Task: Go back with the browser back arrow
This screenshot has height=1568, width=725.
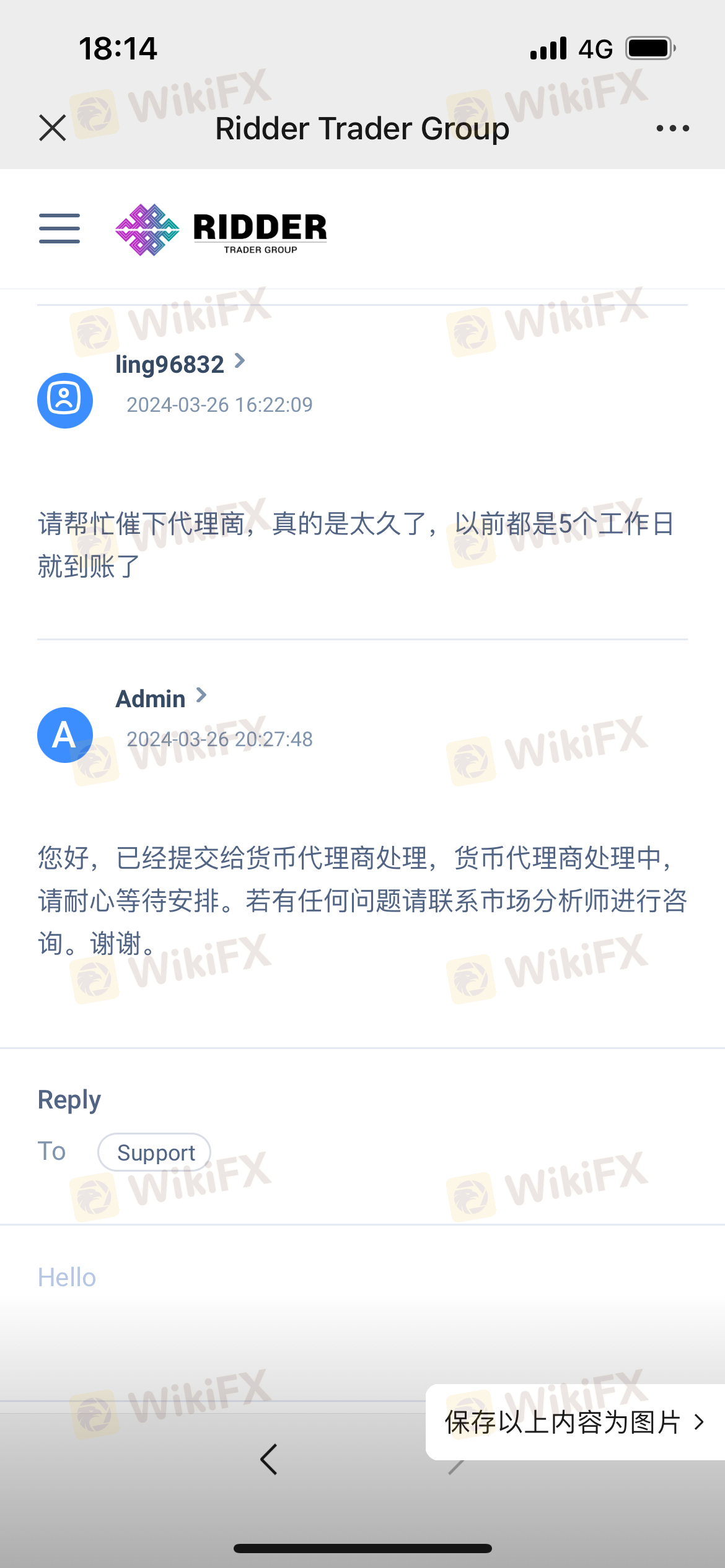Action: point(269,1460)
